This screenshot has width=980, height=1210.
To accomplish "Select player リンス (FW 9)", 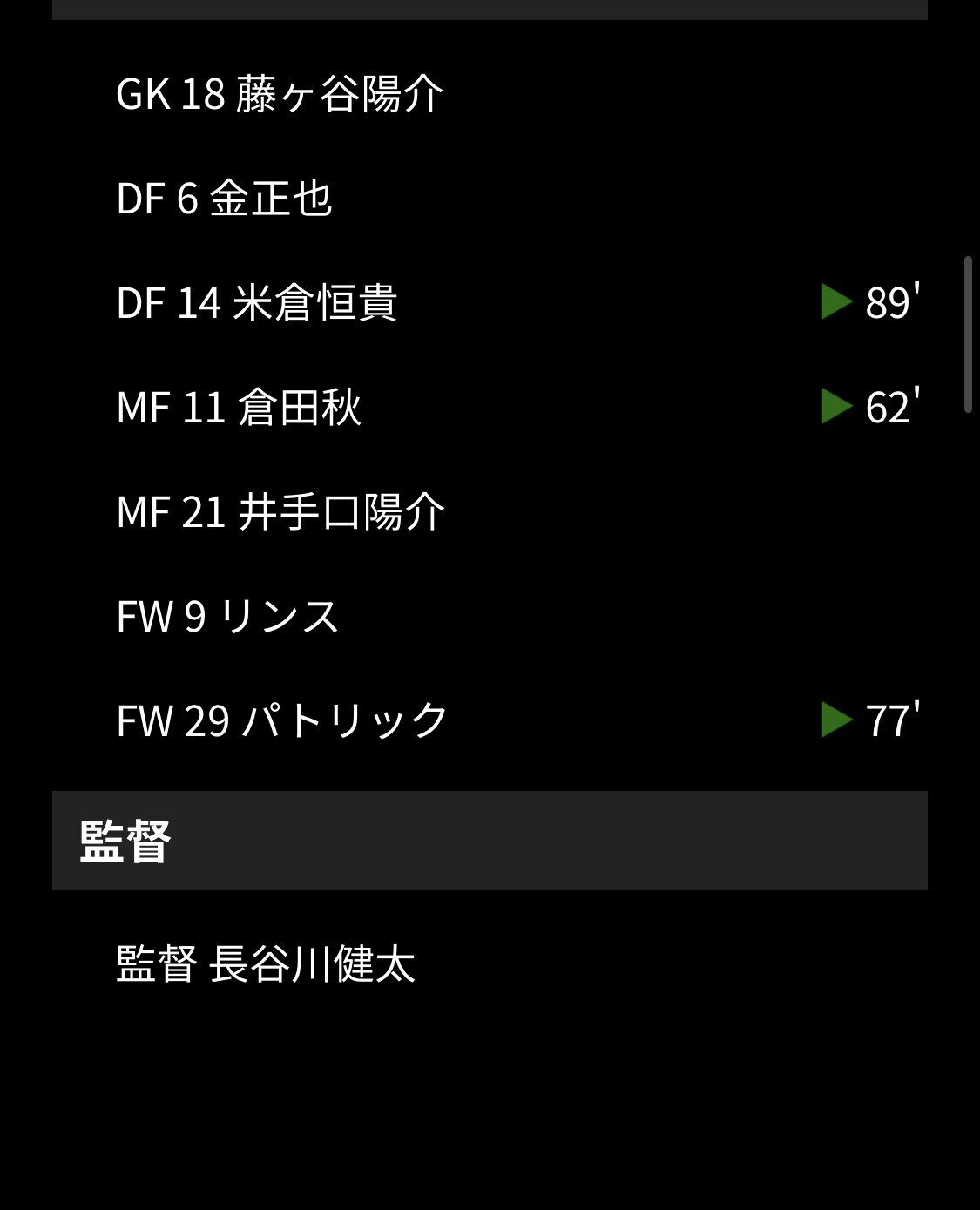I will [x=227, y=617].
